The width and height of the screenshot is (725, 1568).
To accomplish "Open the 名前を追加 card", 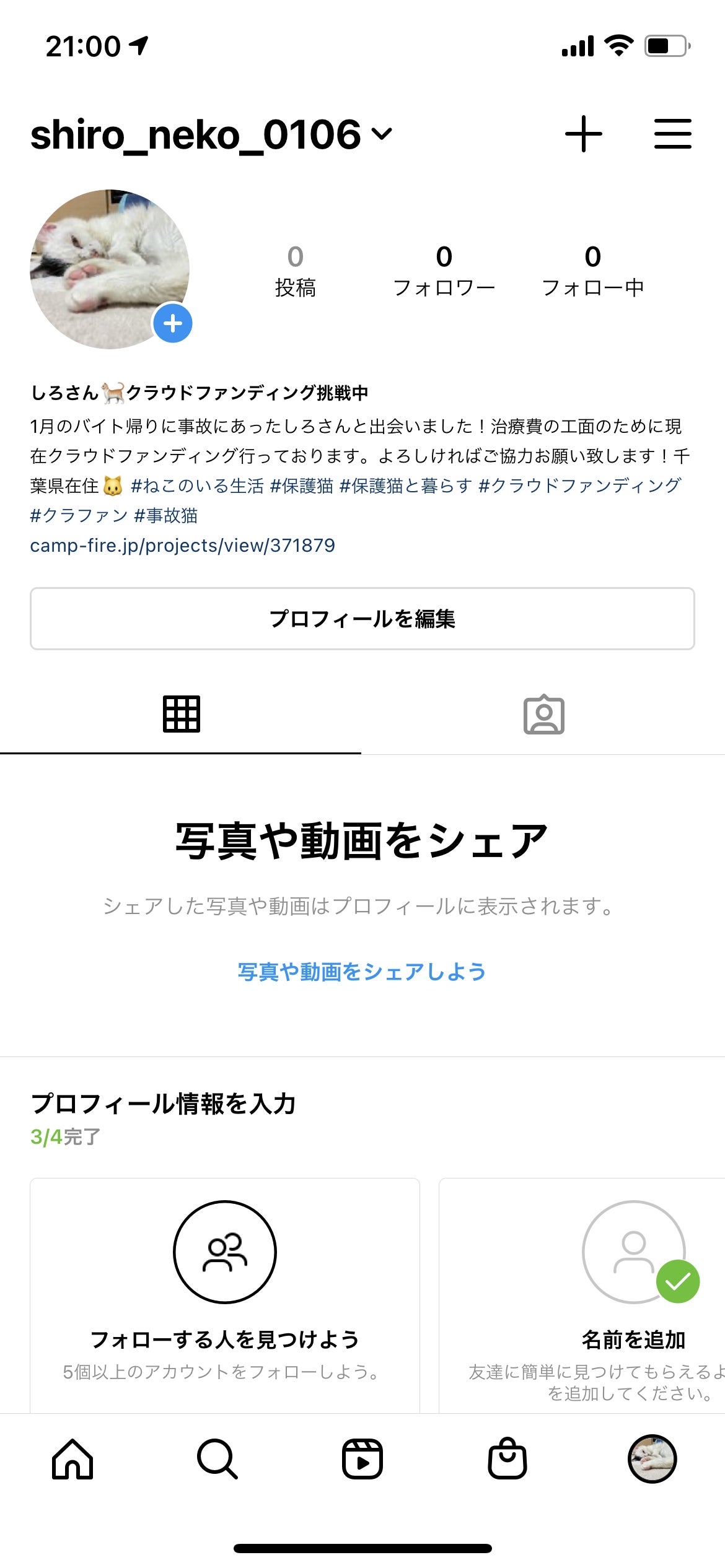I will [x=633, y=1294].
